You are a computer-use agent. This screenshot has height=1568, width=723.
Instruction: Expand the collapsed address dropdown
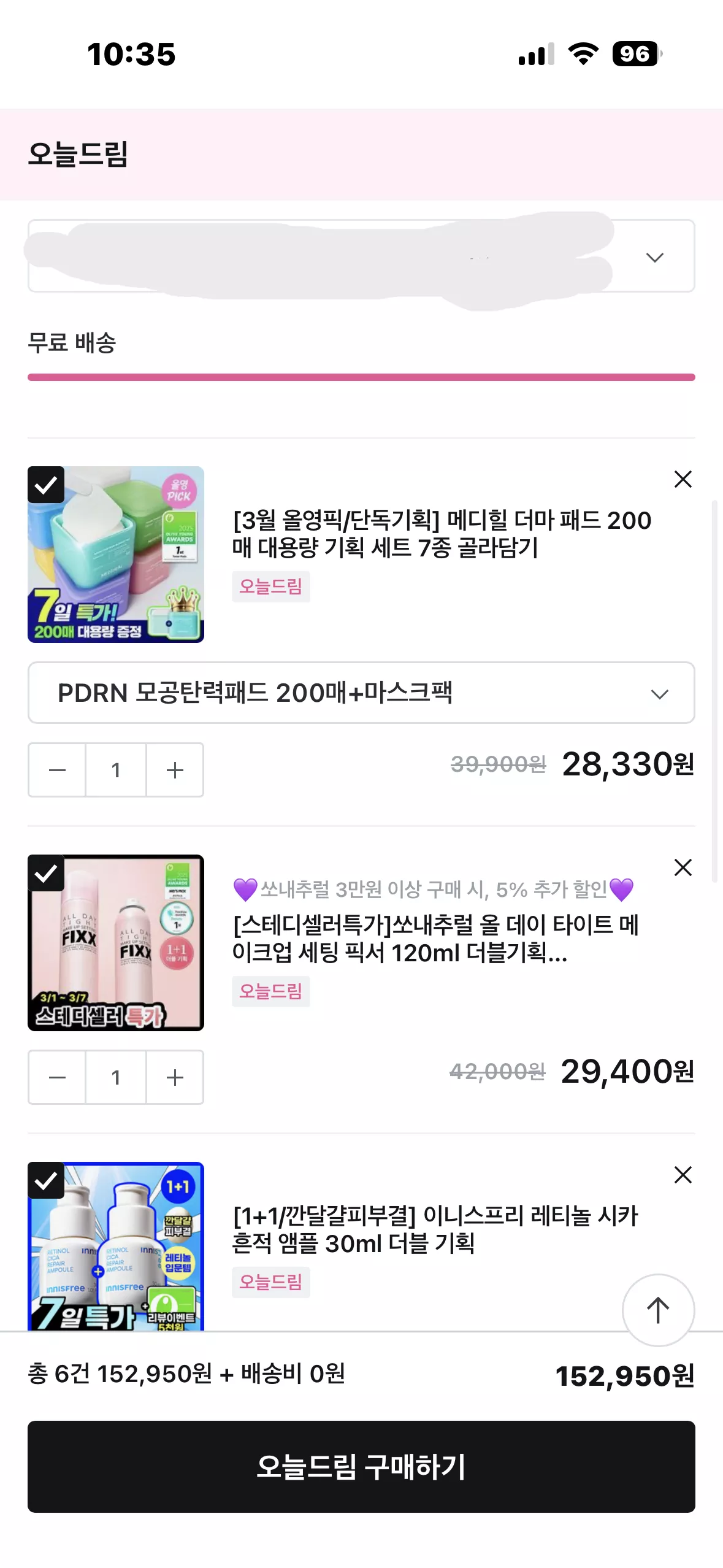656,256
